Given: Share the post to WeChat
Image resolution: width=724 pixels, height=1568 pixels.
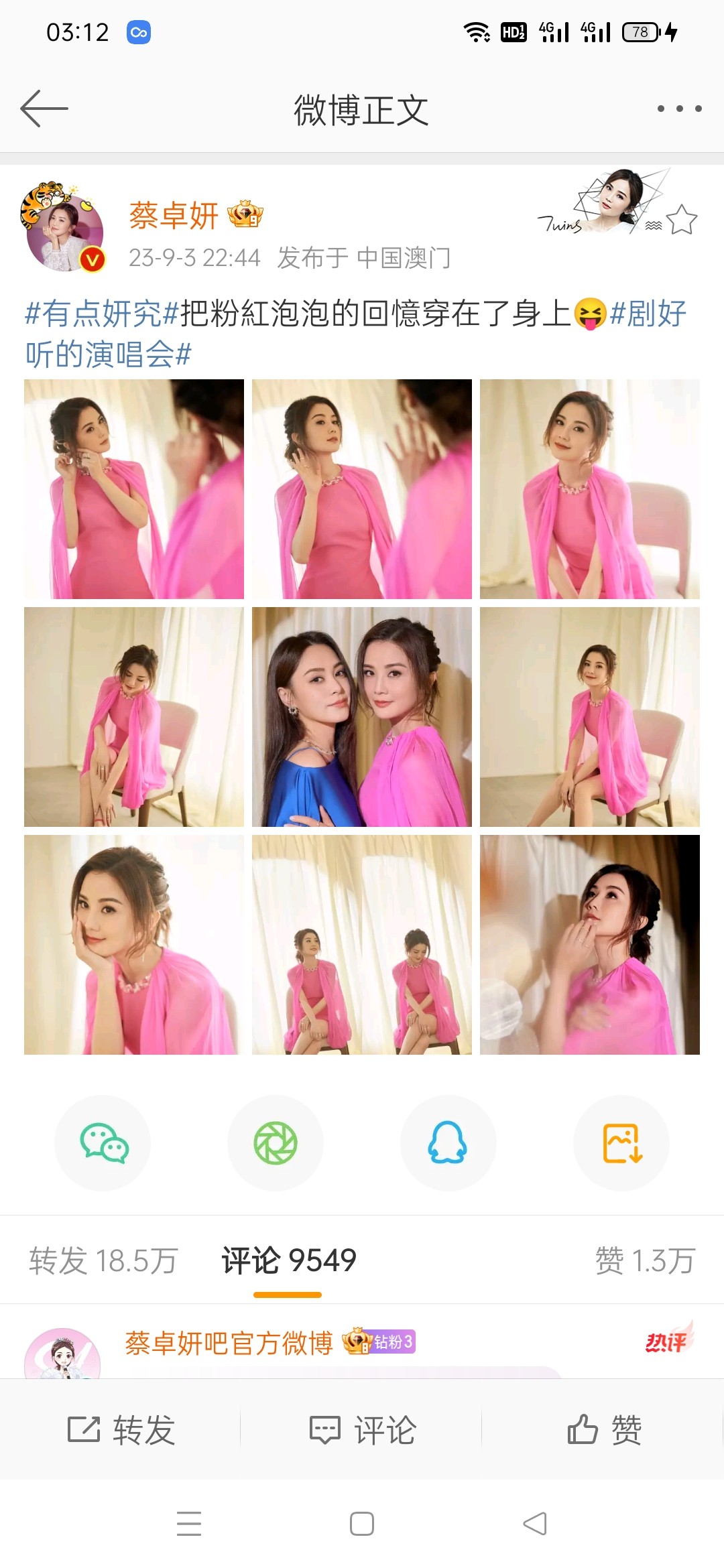Looking at the screenshot, I should [x=103, y=1142].
